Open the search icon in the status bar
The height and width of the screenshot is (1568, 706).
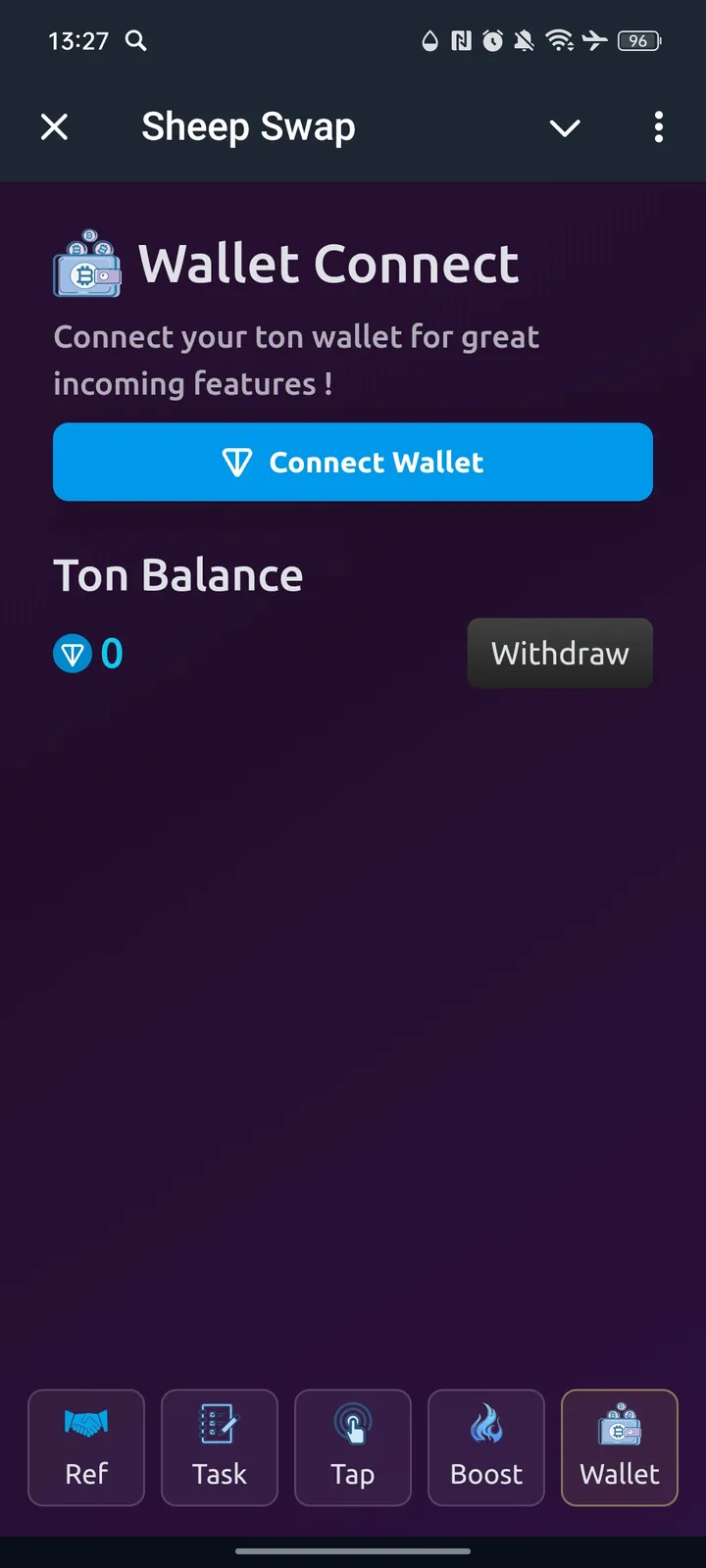[x=136, y=41]
